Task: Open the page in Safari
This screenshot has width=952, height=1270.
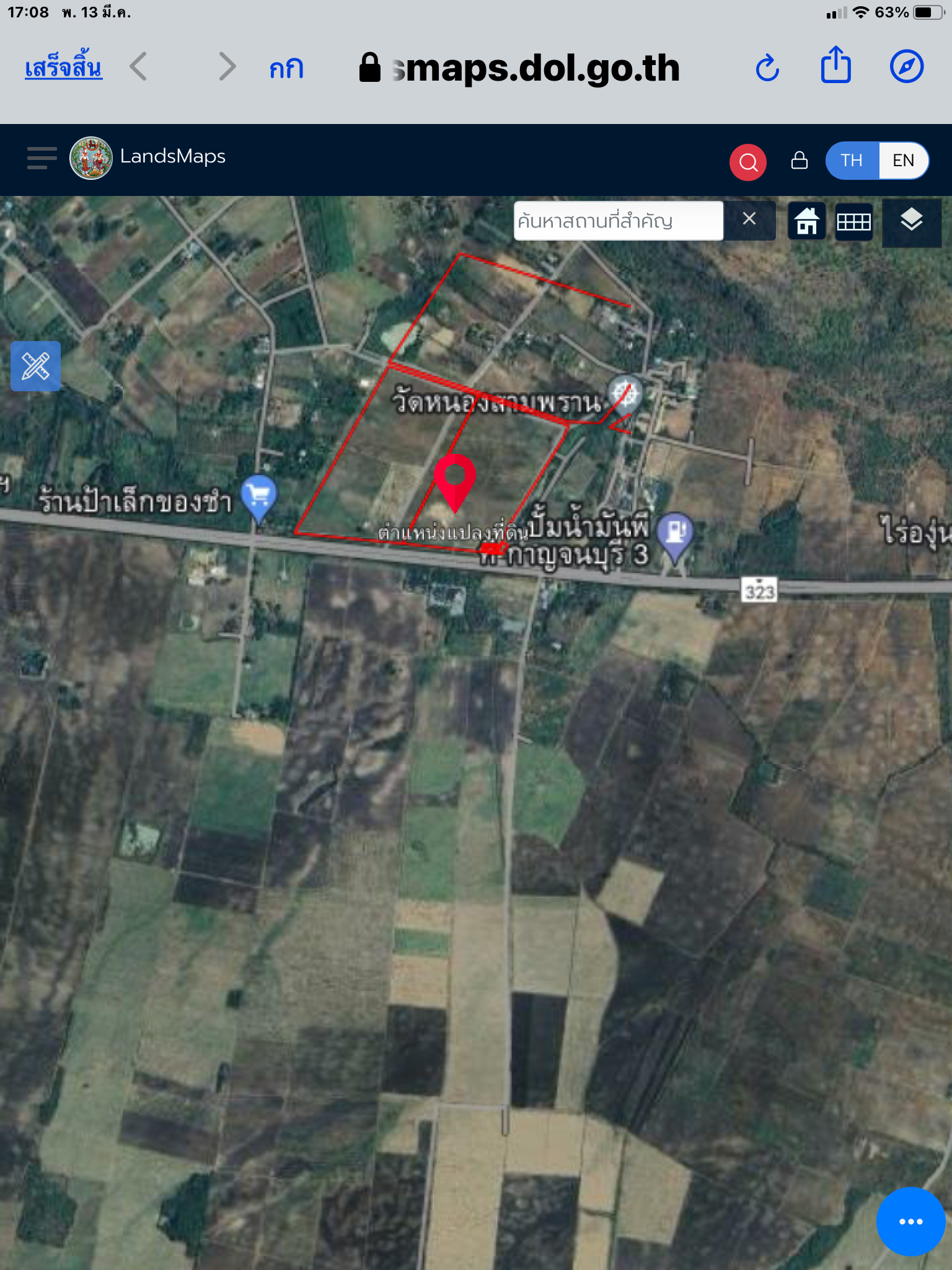Action: click(x=907, y=66)
